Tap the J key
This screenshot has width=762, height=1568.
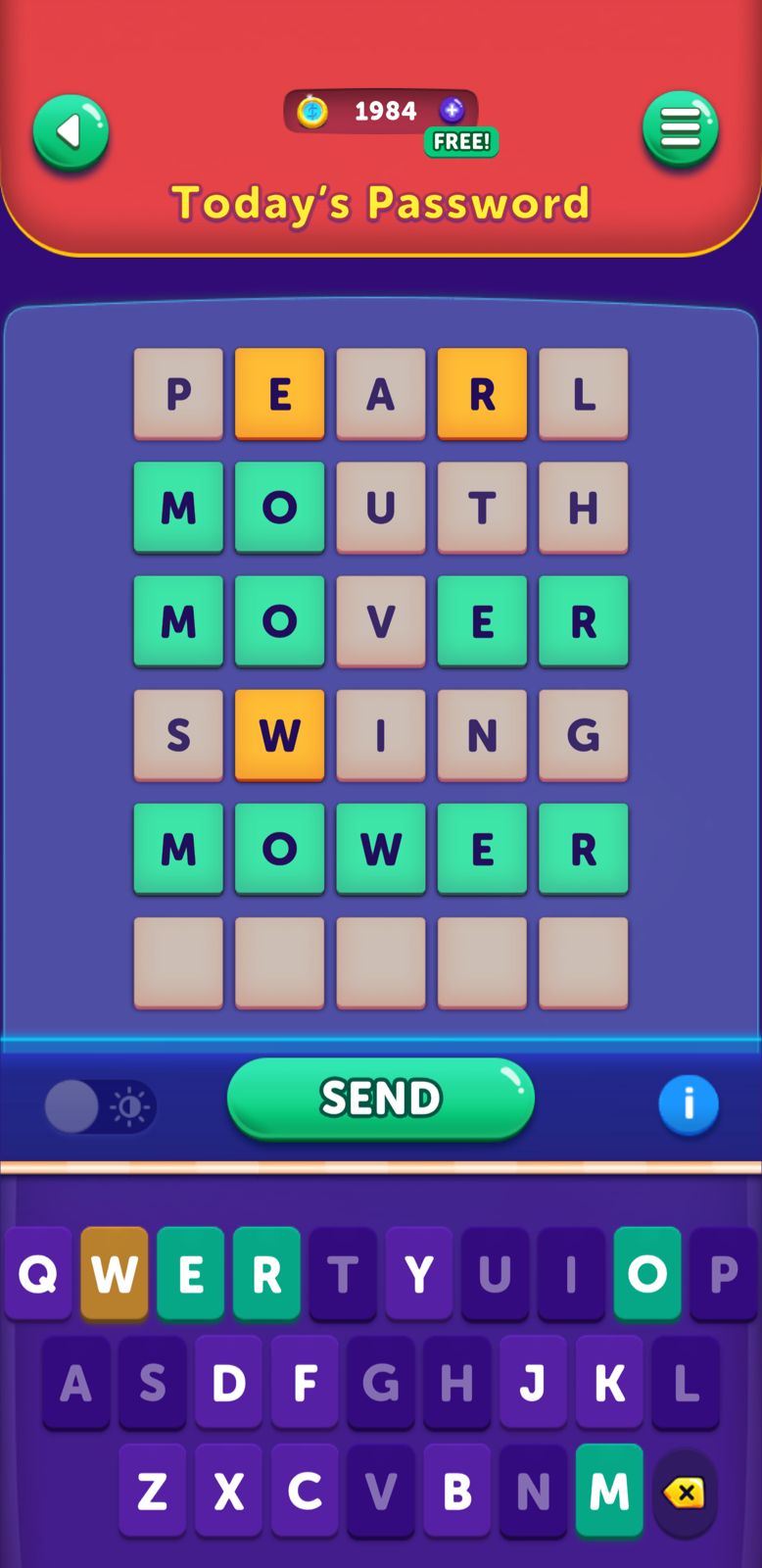pos(533,1383)
